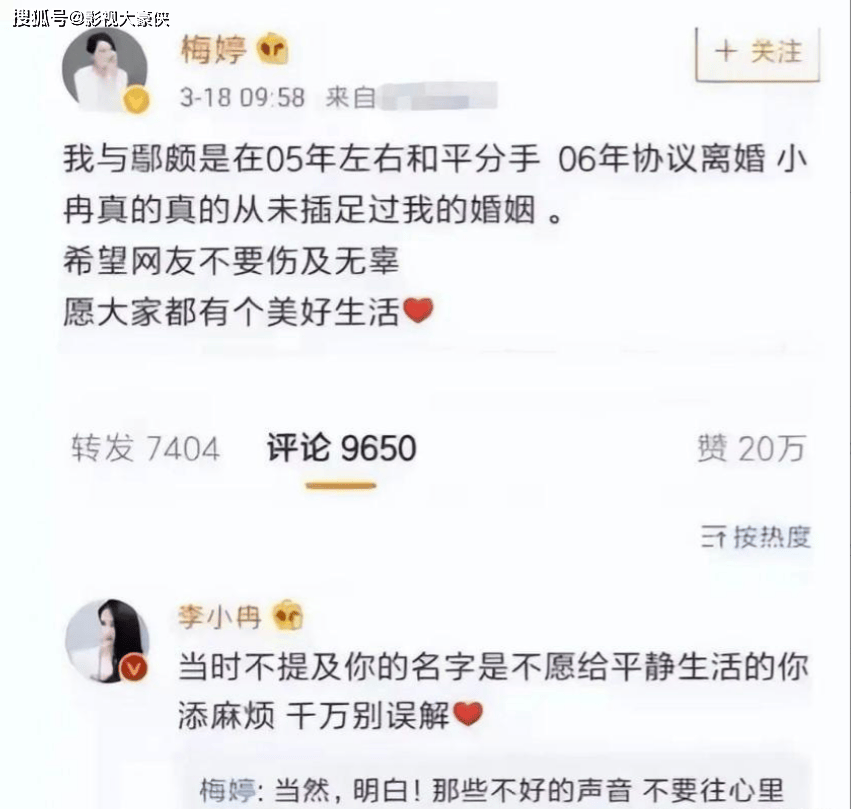Open 李小冉's avatar in comments
Screen dimensions: 851x809
pyautogui.click(x=106, y=641)
